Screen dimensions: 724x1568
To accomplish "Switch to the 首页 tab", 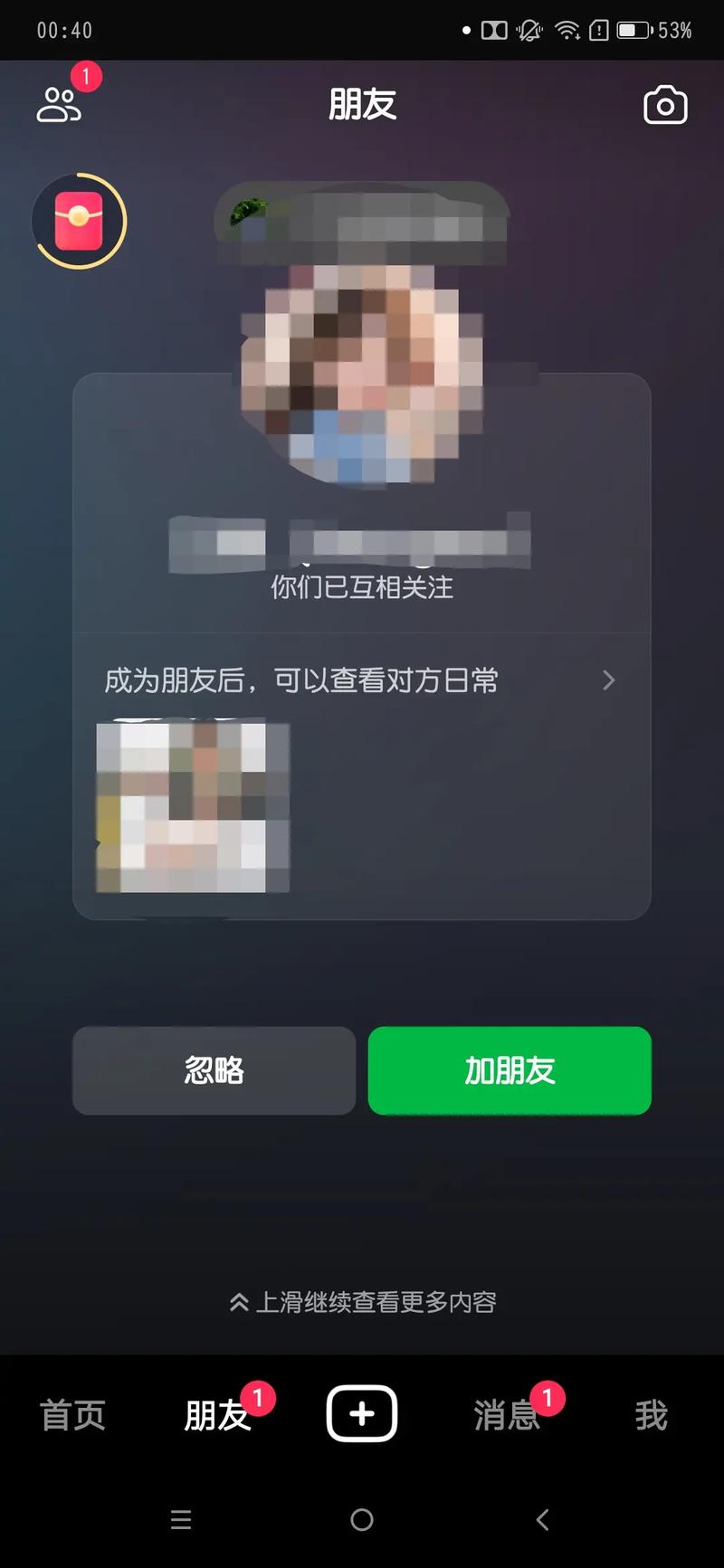I will click(71, 1415).
